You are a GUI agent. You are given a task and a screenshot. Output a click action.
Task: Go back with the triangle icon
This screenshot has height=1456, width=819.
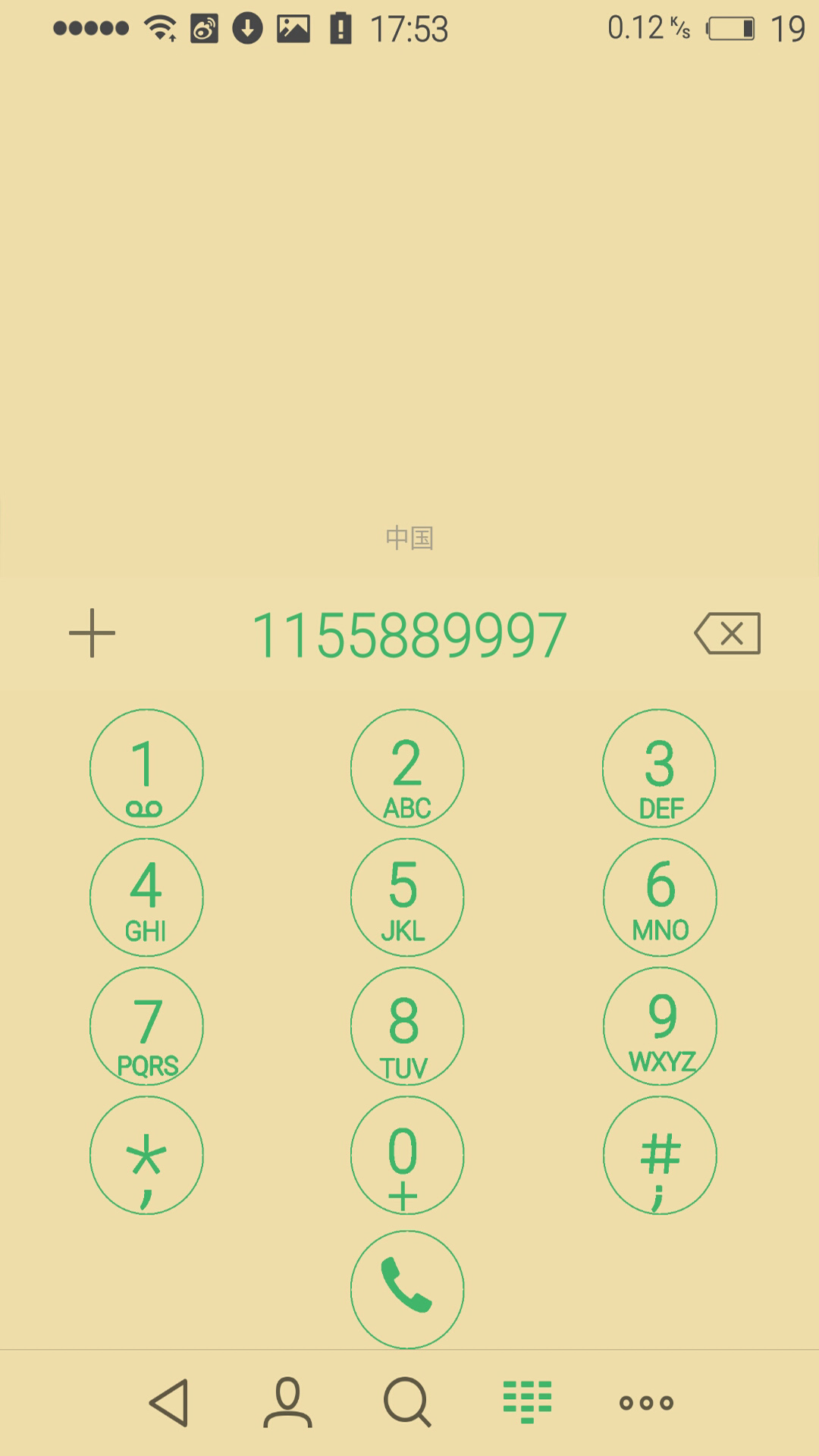point(169,1402)
